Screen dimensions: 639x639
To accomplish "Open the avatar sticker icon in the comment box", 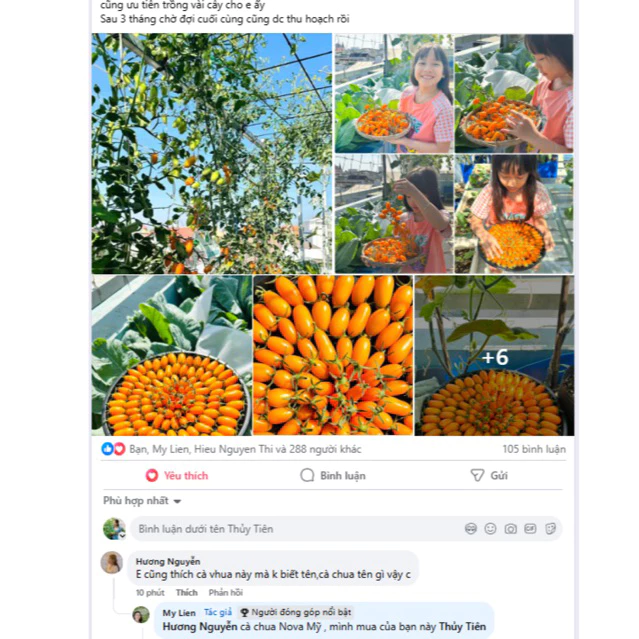I will pos(471,529).
